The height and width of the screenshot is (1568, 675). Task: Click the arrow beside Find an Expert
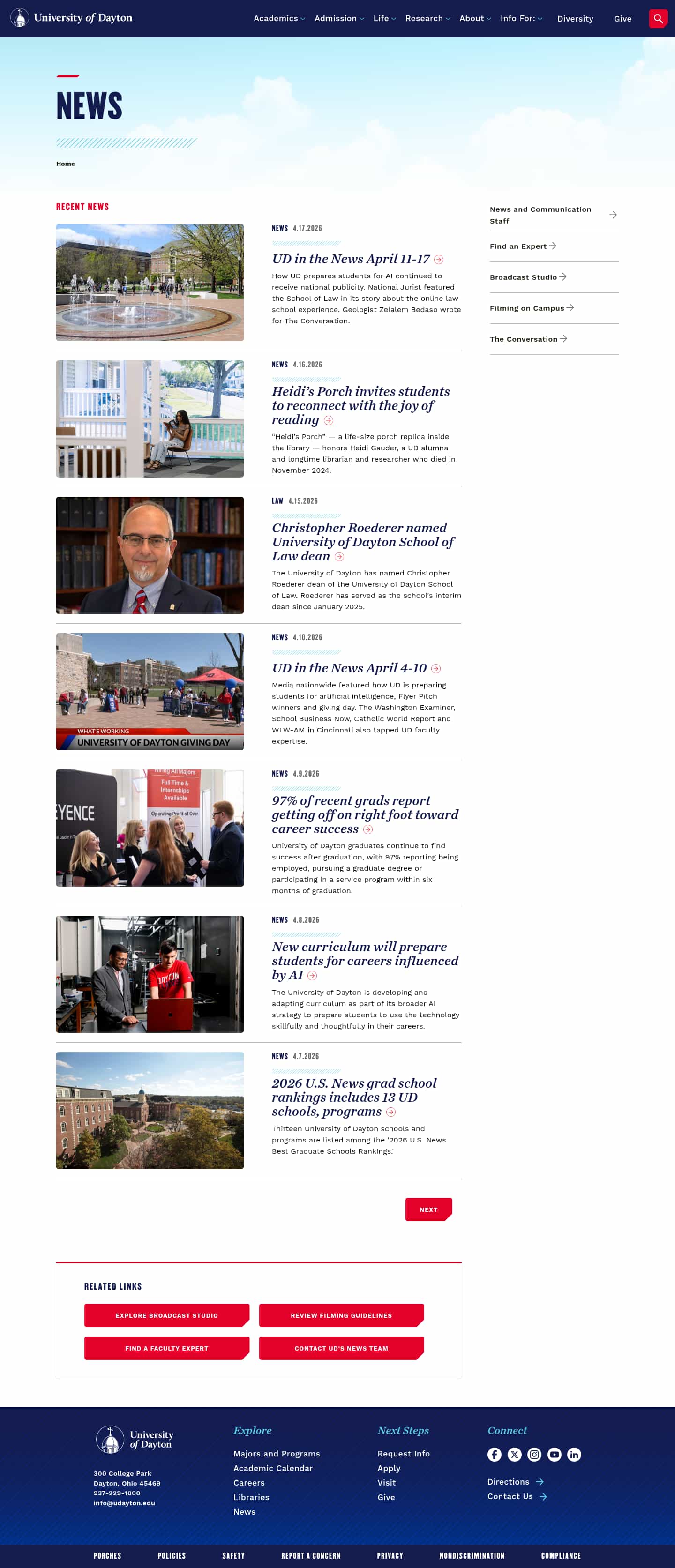(553, 246)
